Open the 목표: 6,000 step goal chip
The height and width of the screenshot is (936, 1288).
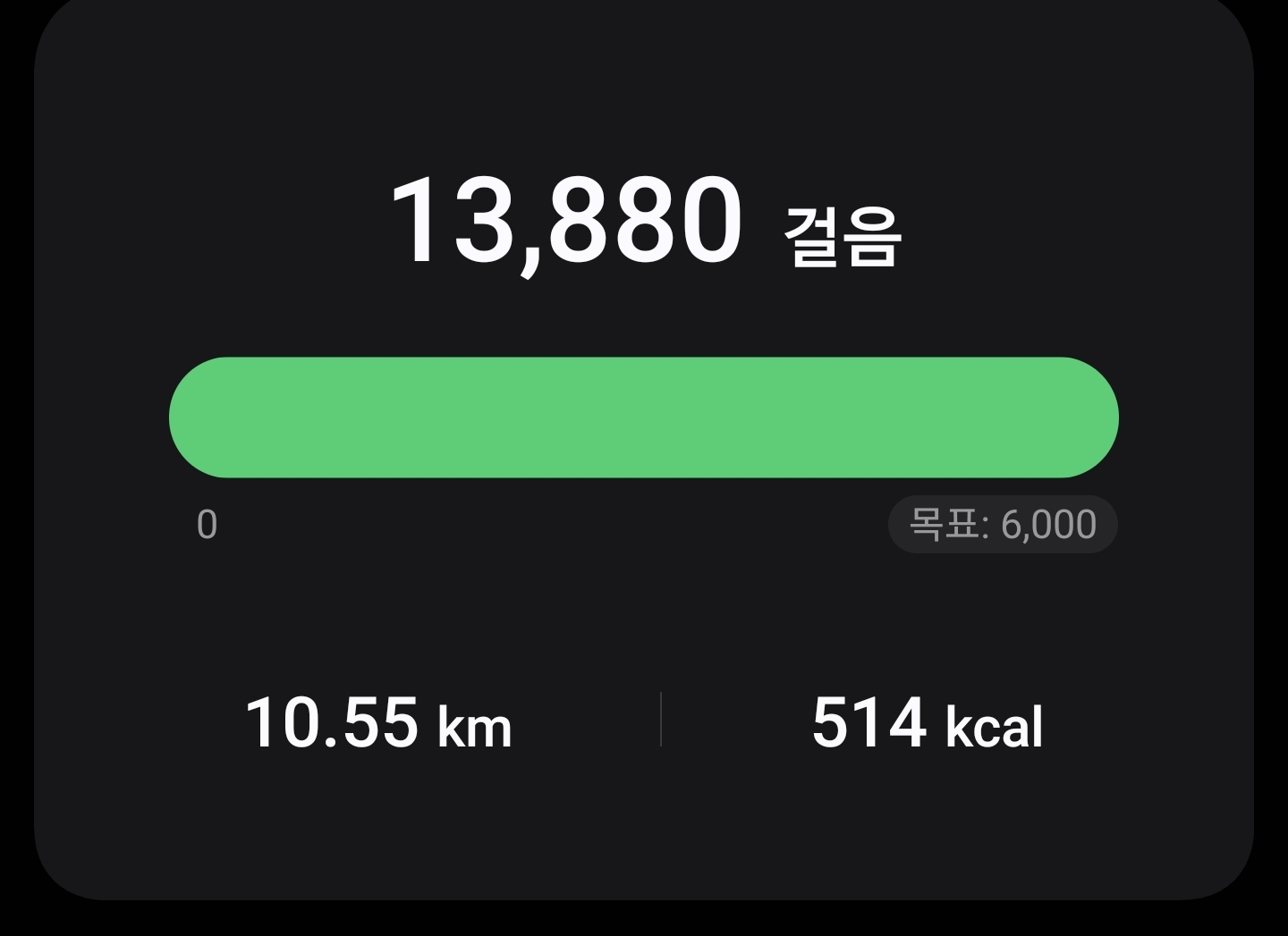click(x=1002, y=525)
